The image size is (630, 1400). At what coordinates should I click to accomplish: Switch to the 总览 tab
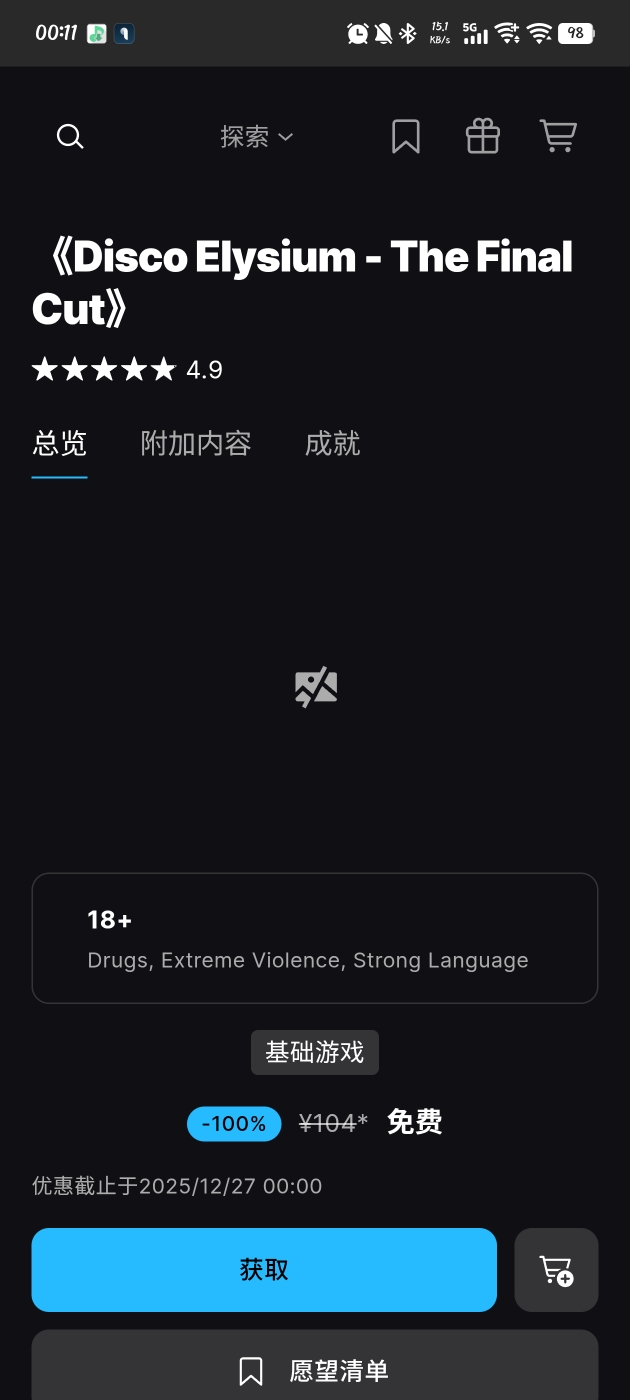point(60,444)
